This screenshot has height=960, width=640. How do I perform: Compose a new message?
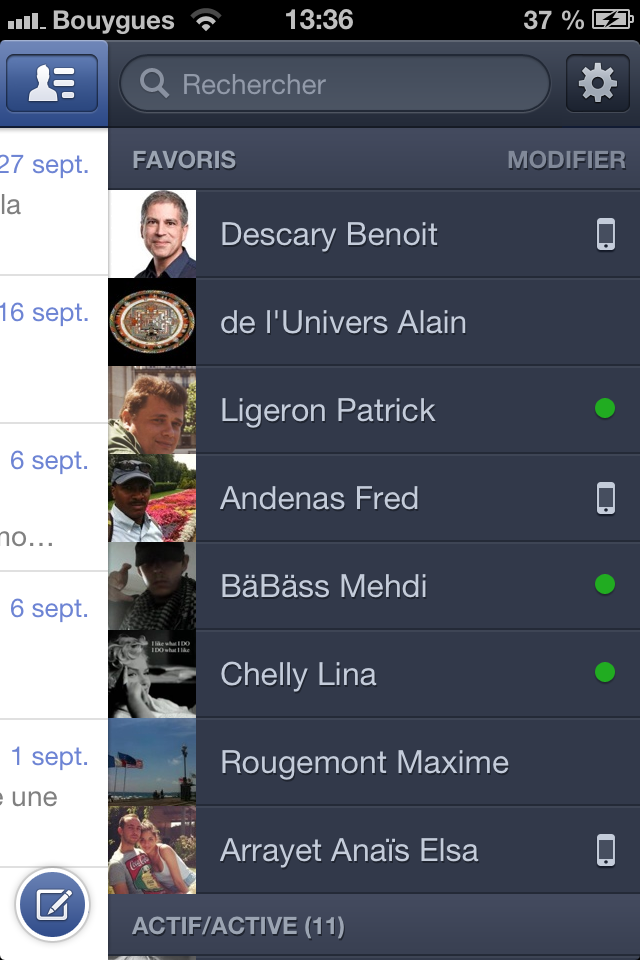[52, 905]
